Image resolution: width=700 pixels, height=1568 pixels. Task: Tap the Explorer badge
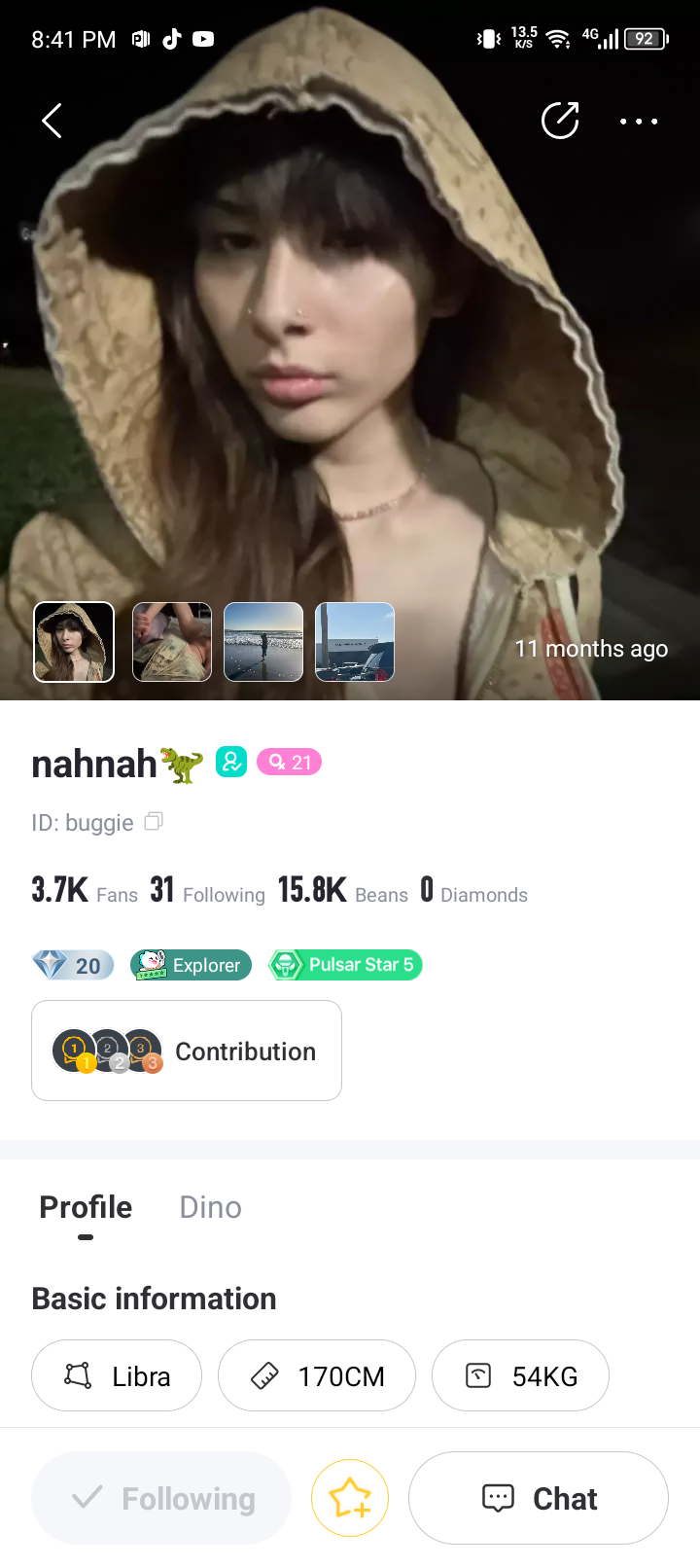pos(192,965)
